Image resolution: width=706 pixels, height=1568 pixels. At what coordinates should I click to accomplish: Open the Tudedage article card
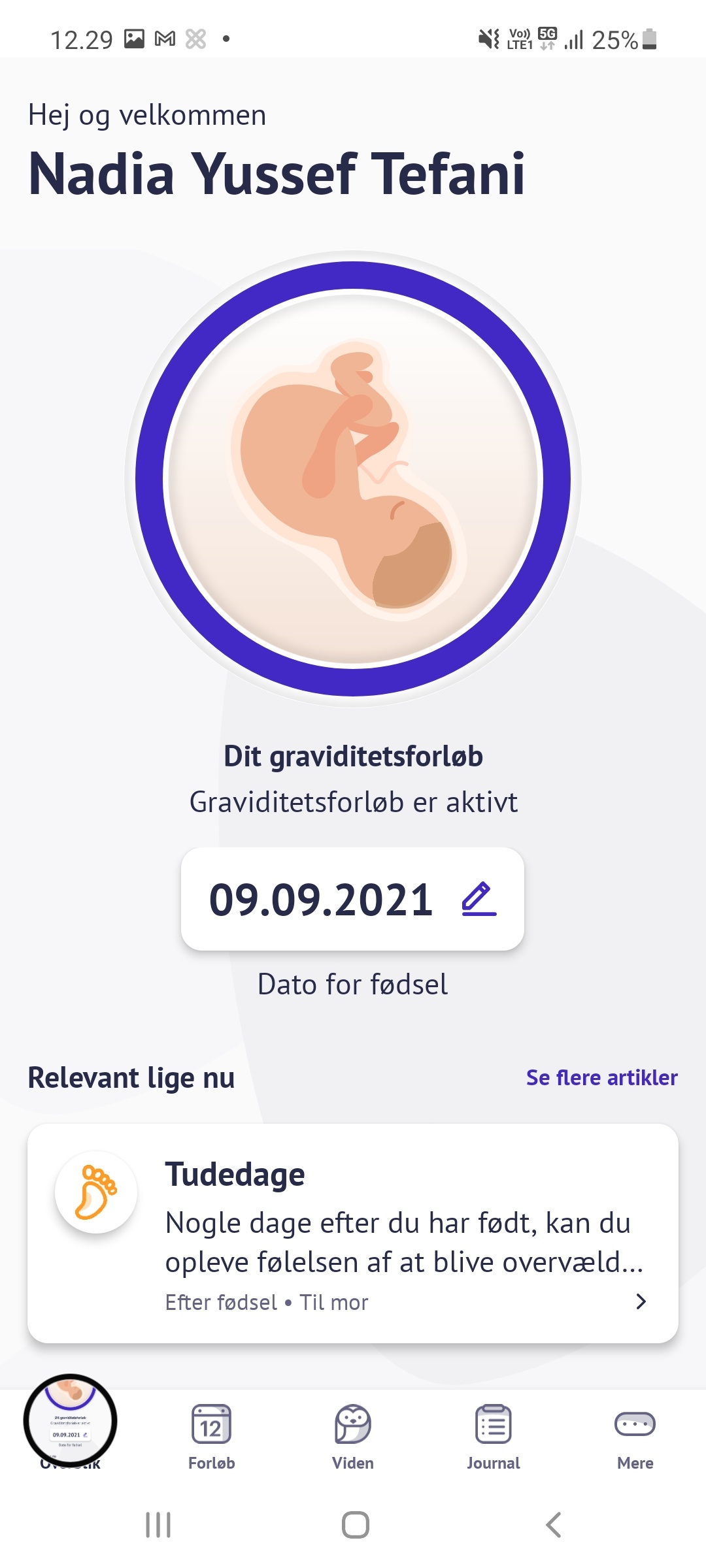[353, 1233]
